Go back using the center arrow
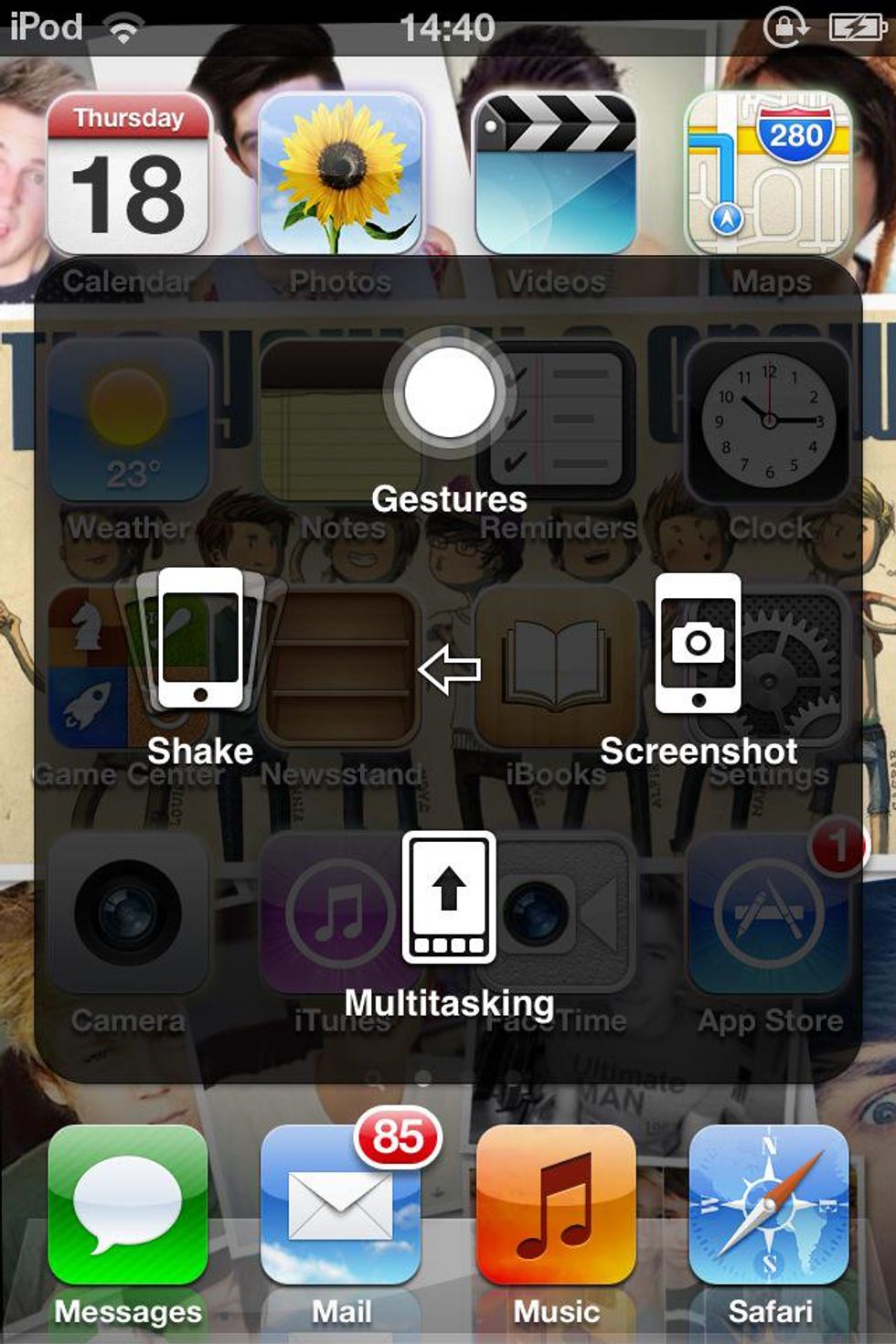Viewport: 896px width, 1344px height. point(449,669)
